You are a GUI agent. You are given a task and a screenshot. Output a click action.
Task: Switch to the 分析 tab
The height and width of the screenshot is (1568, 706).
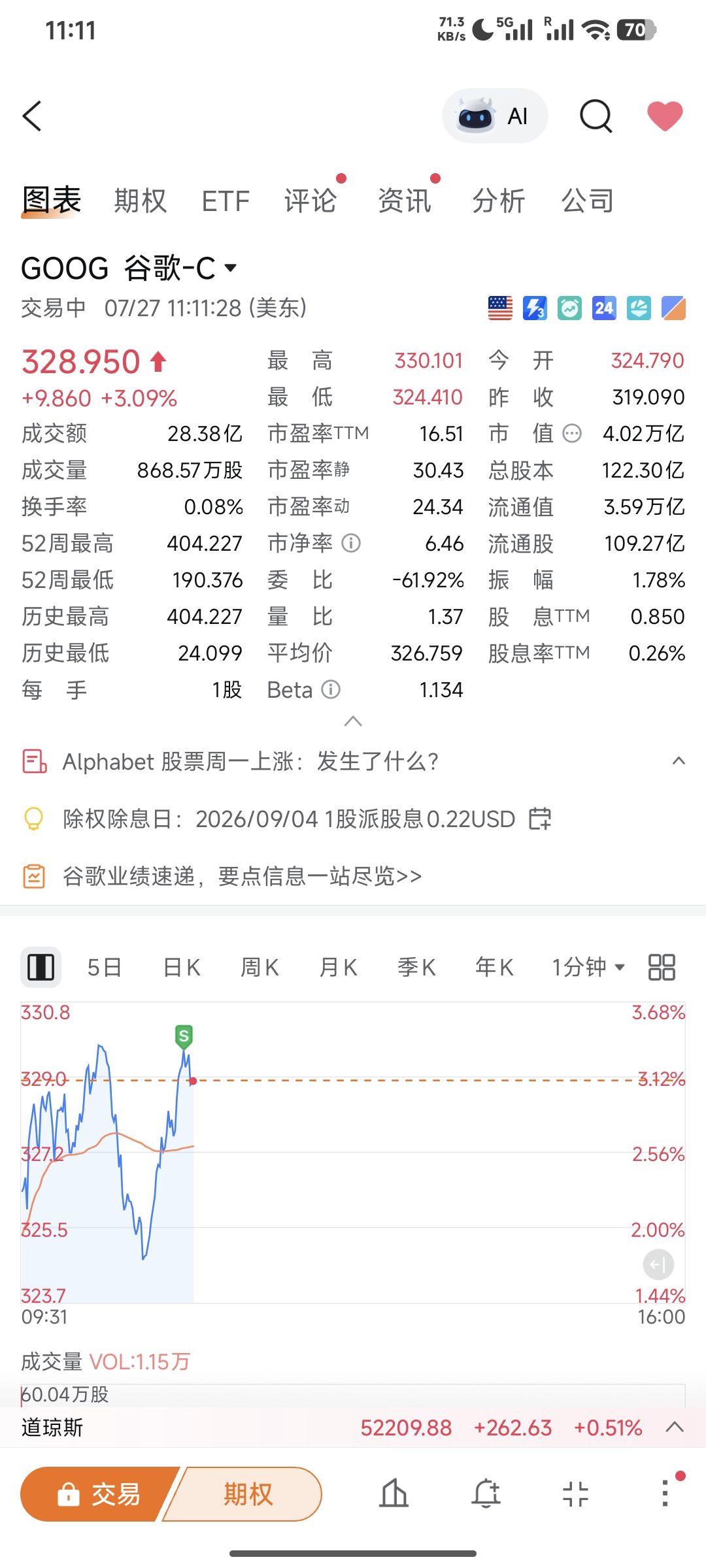pos(498,200)
